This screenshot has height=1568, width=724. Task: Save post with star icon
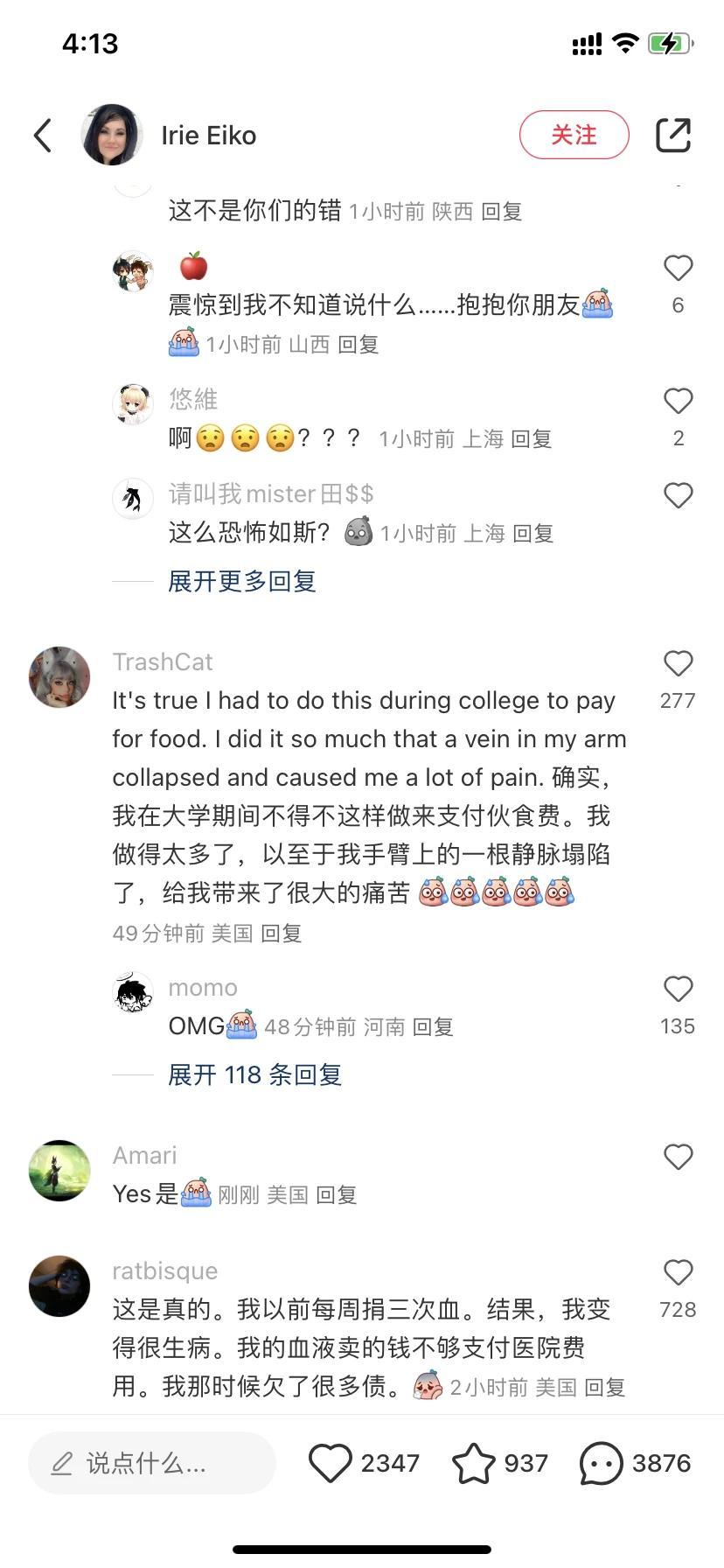[473, 1463]
